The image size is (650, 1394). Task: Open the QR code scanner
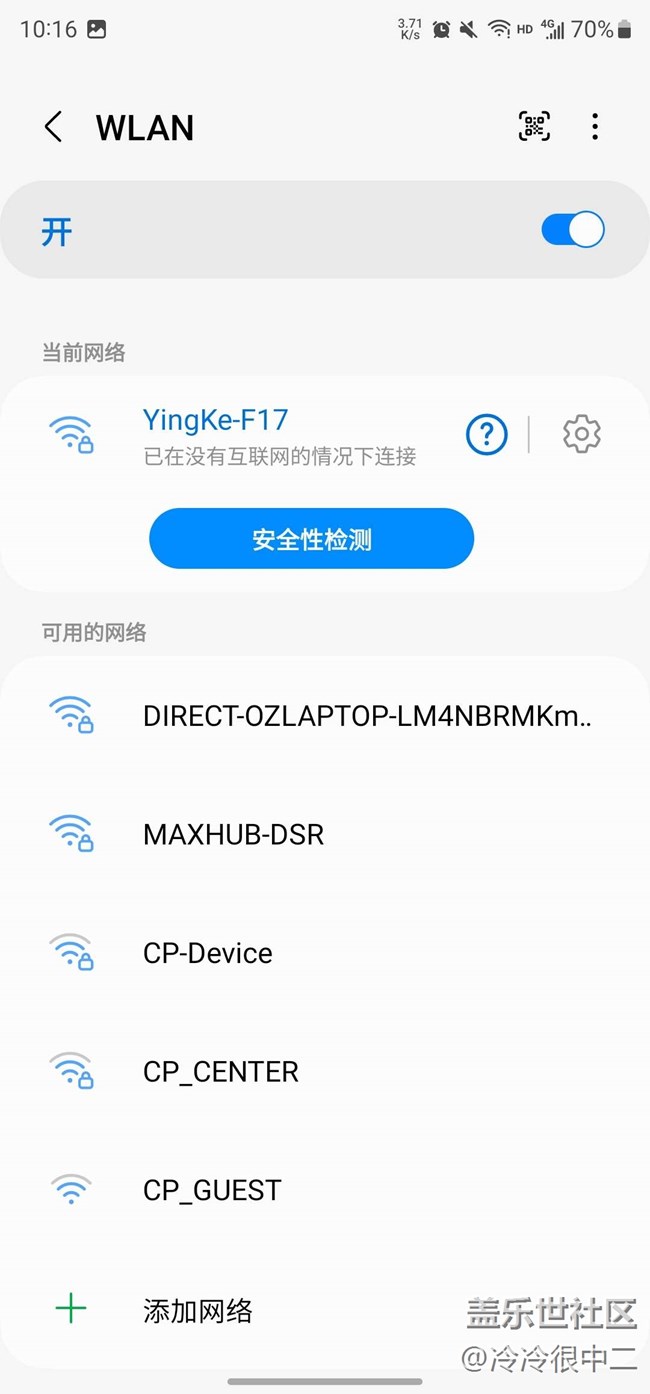click(x=534, y=126)
